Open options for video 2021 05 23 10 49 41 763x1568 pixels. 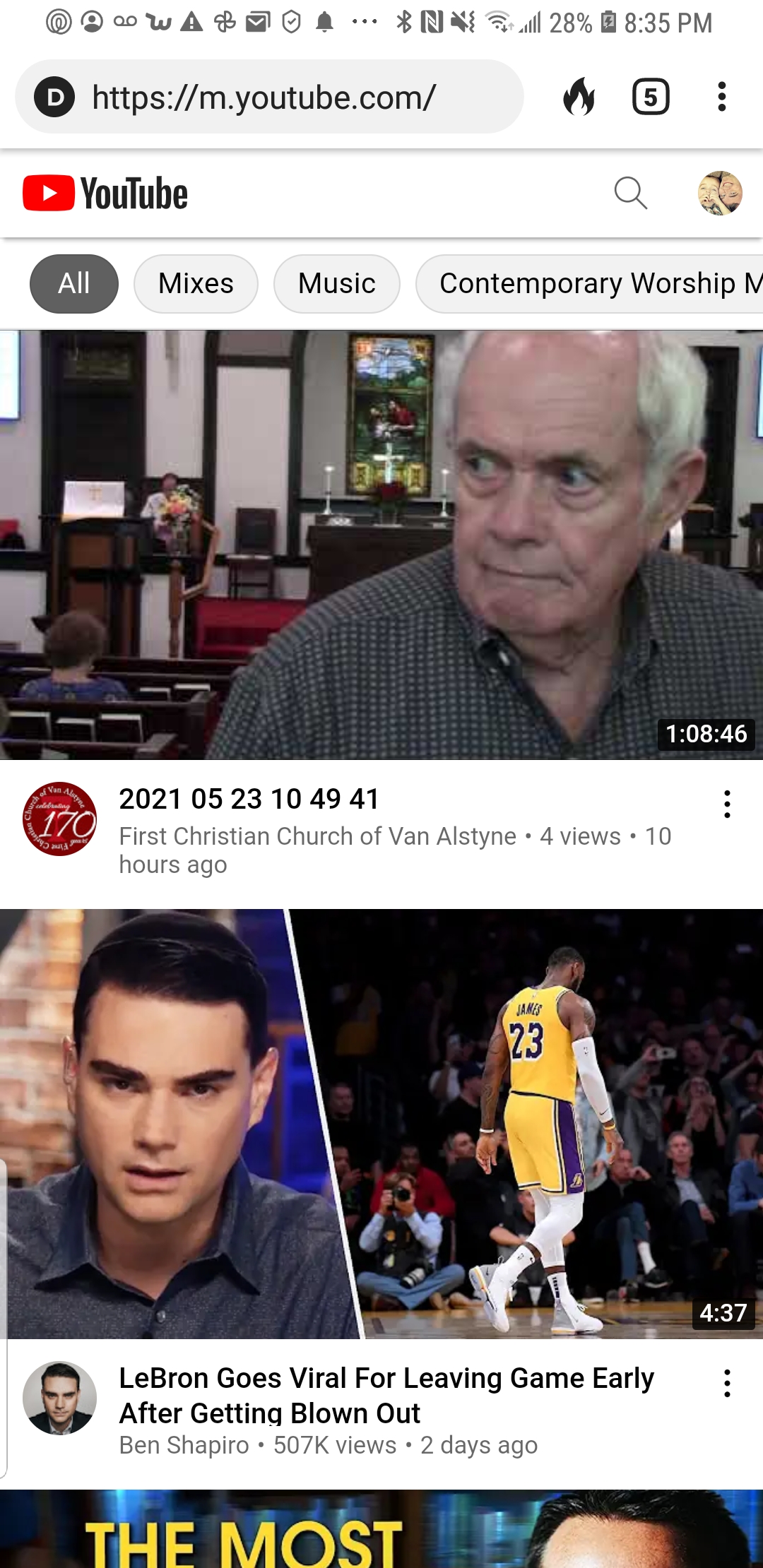(726, 804)
